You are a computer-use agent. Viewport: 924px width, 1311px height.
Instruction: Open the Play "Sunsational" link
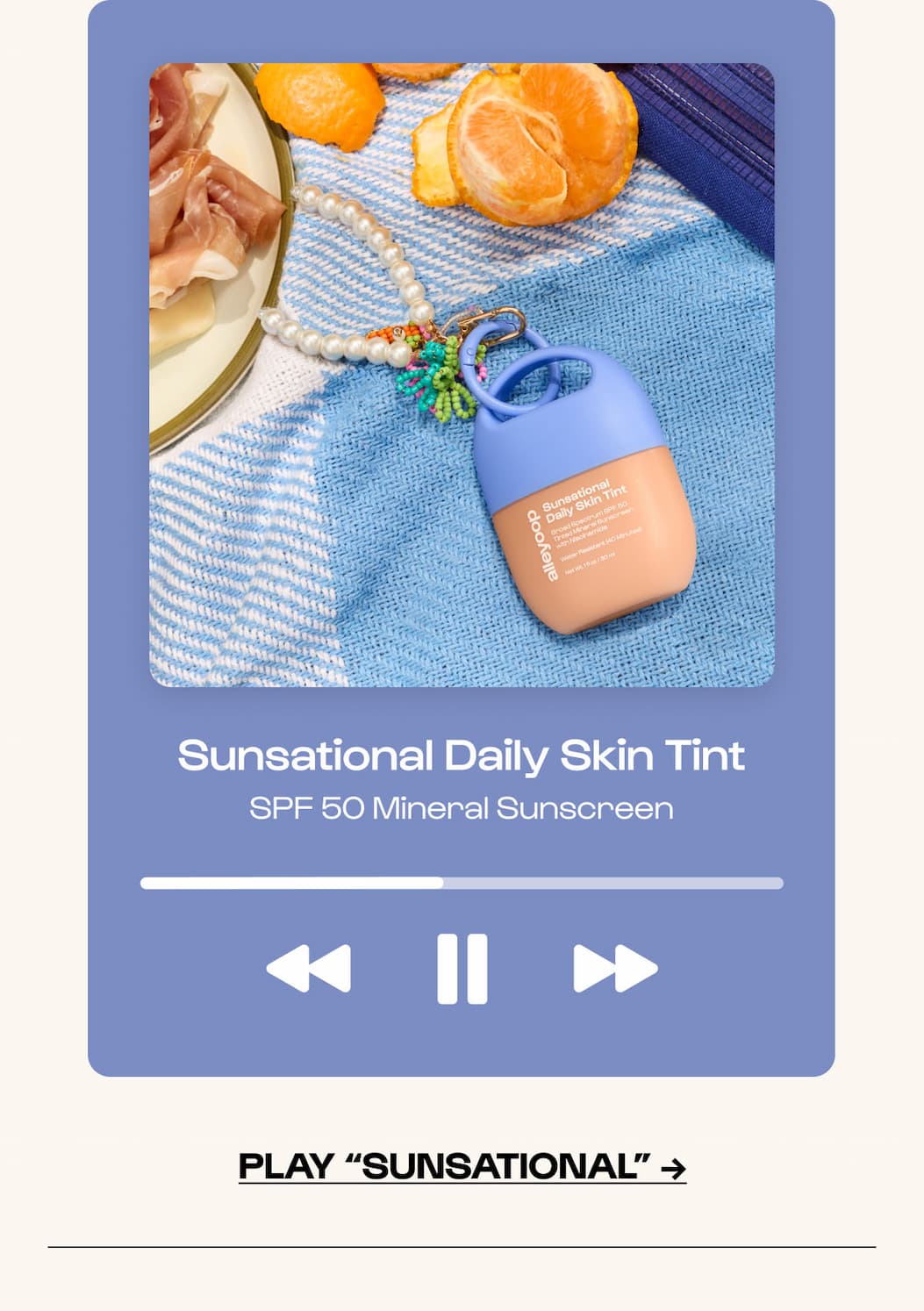tap(462, 1167)
